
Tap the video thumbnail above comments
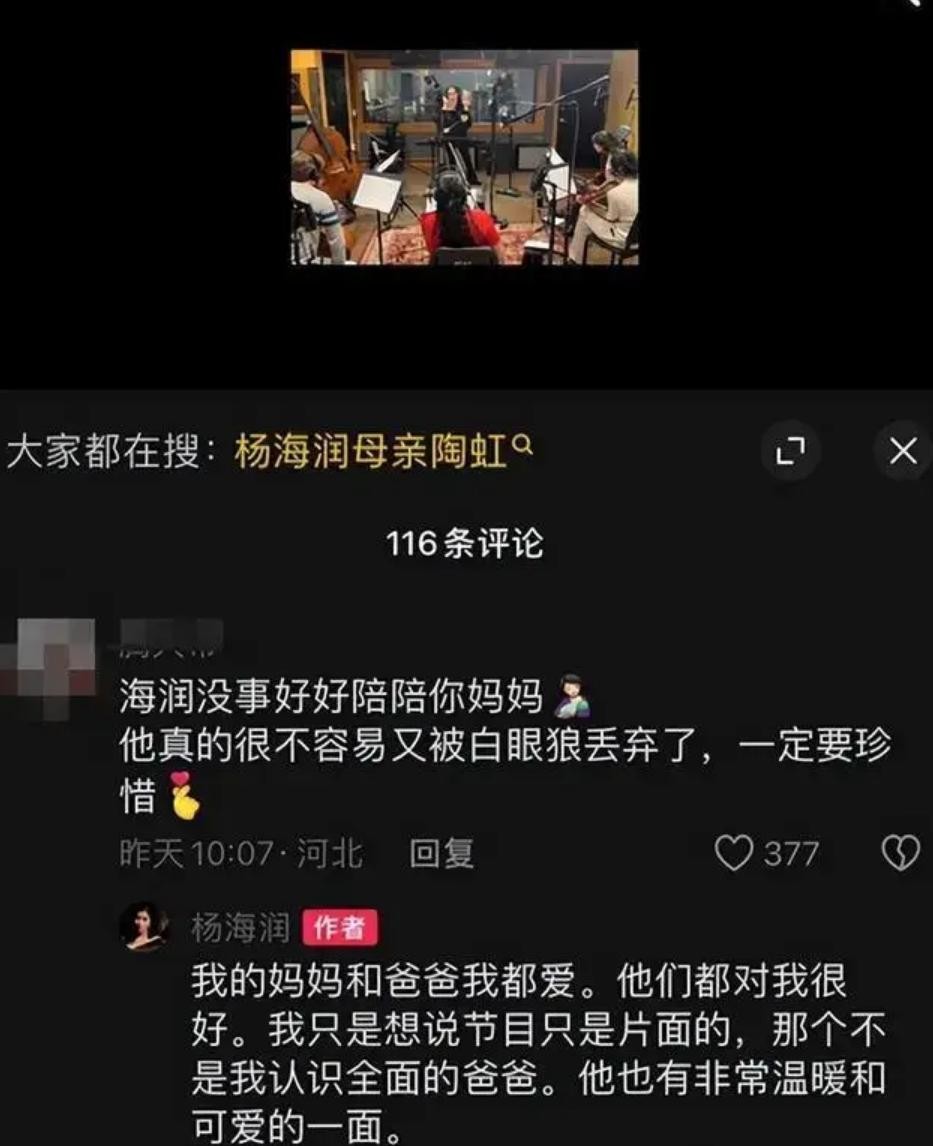pos(464,157)
